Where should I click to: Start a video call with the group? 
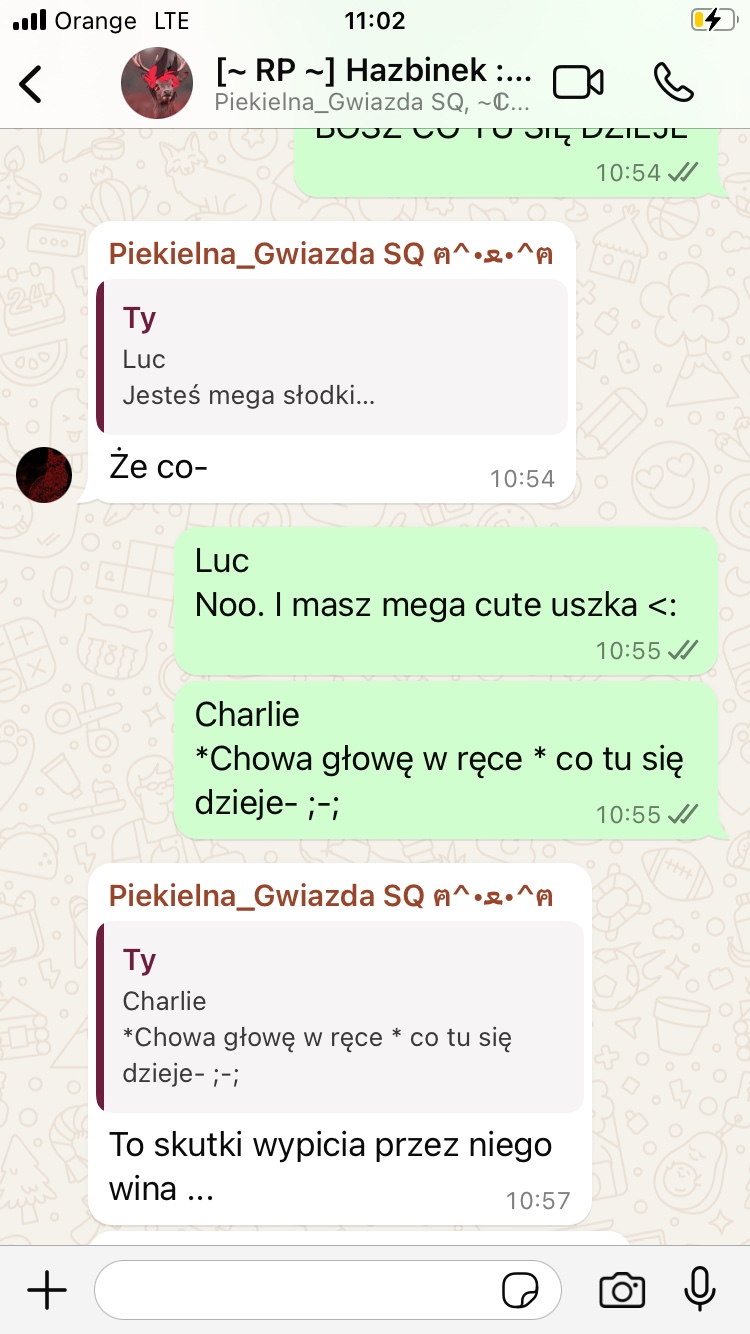tap(578, 83)
